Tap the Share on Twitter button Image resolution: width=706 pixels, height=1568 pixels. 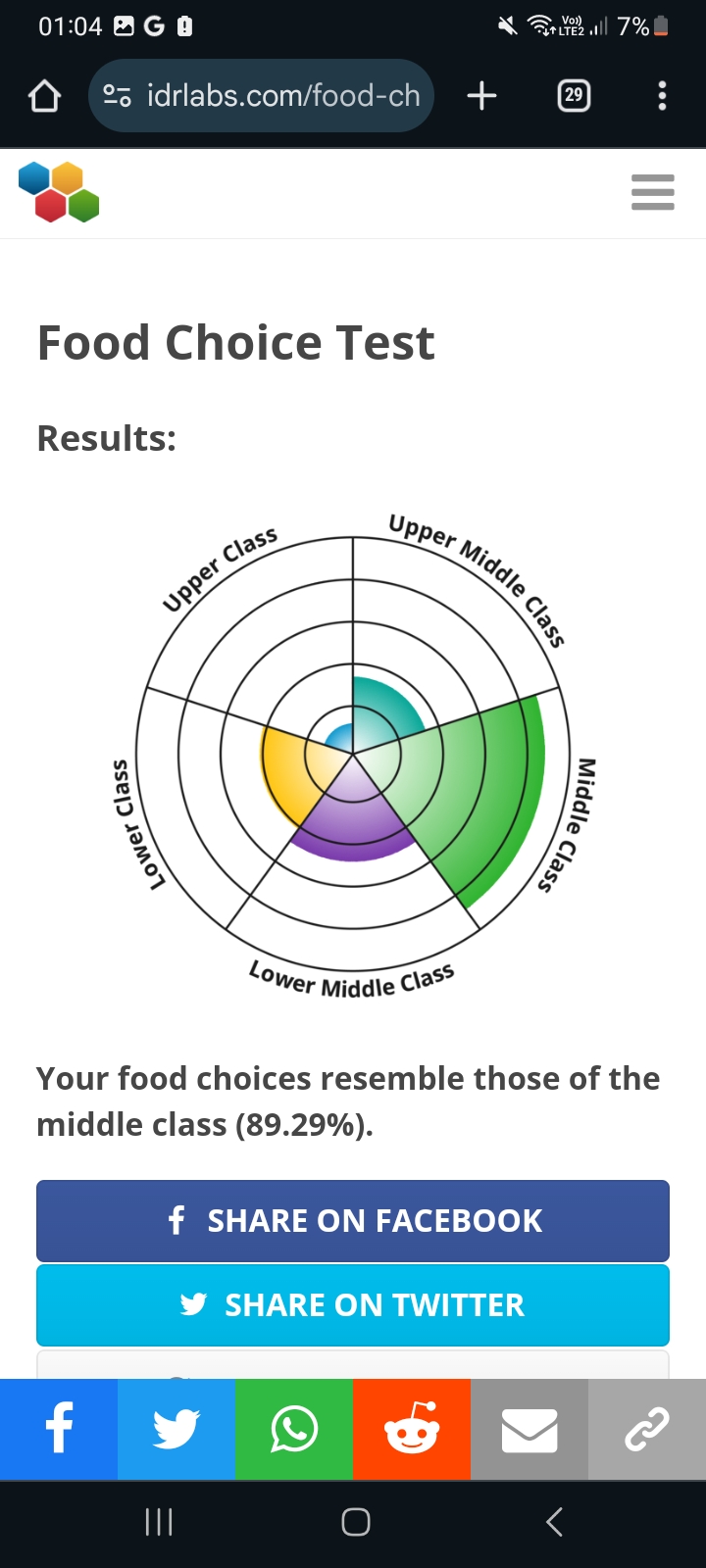pos(353,1305)
